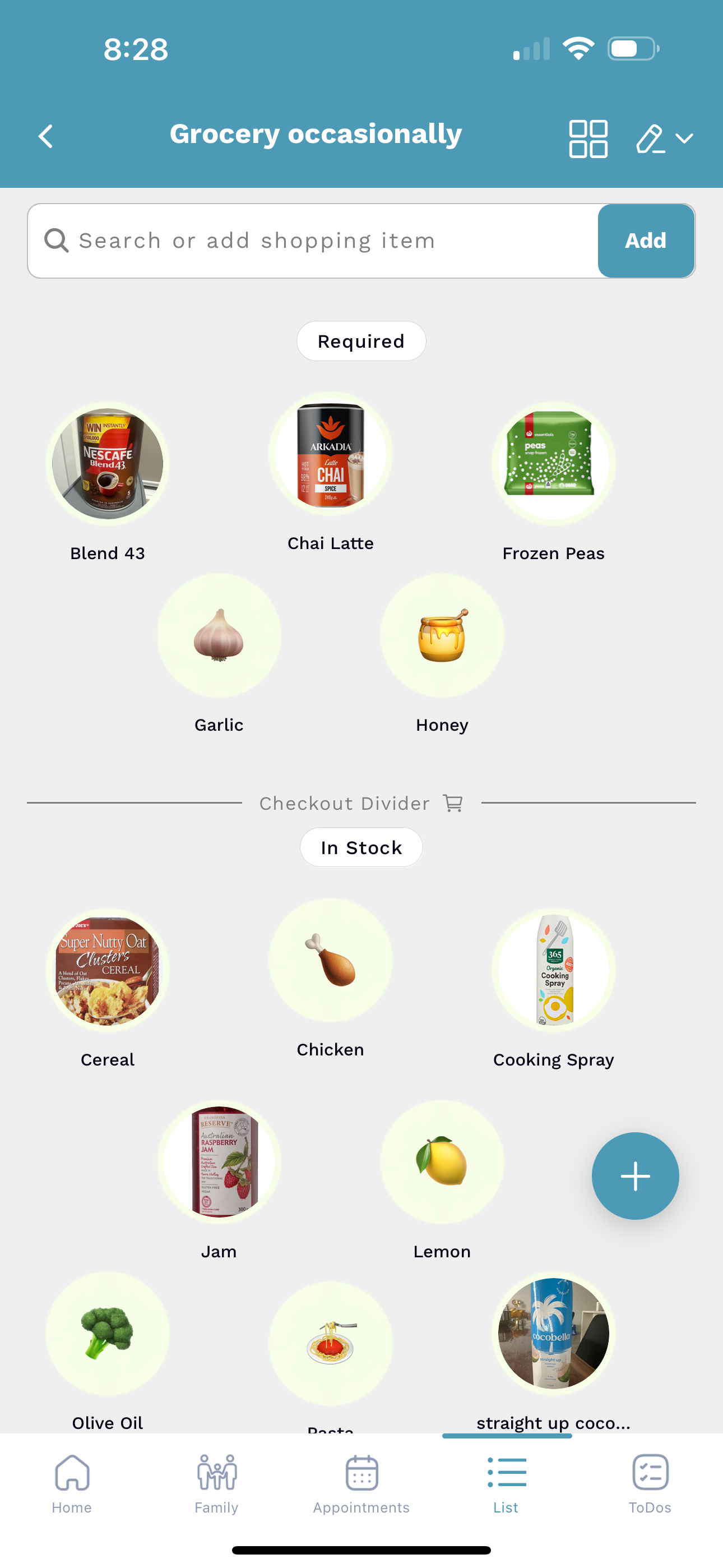Go back using the header arrow
Viewport: 723px width, 1568px height.
click(47, 136)
